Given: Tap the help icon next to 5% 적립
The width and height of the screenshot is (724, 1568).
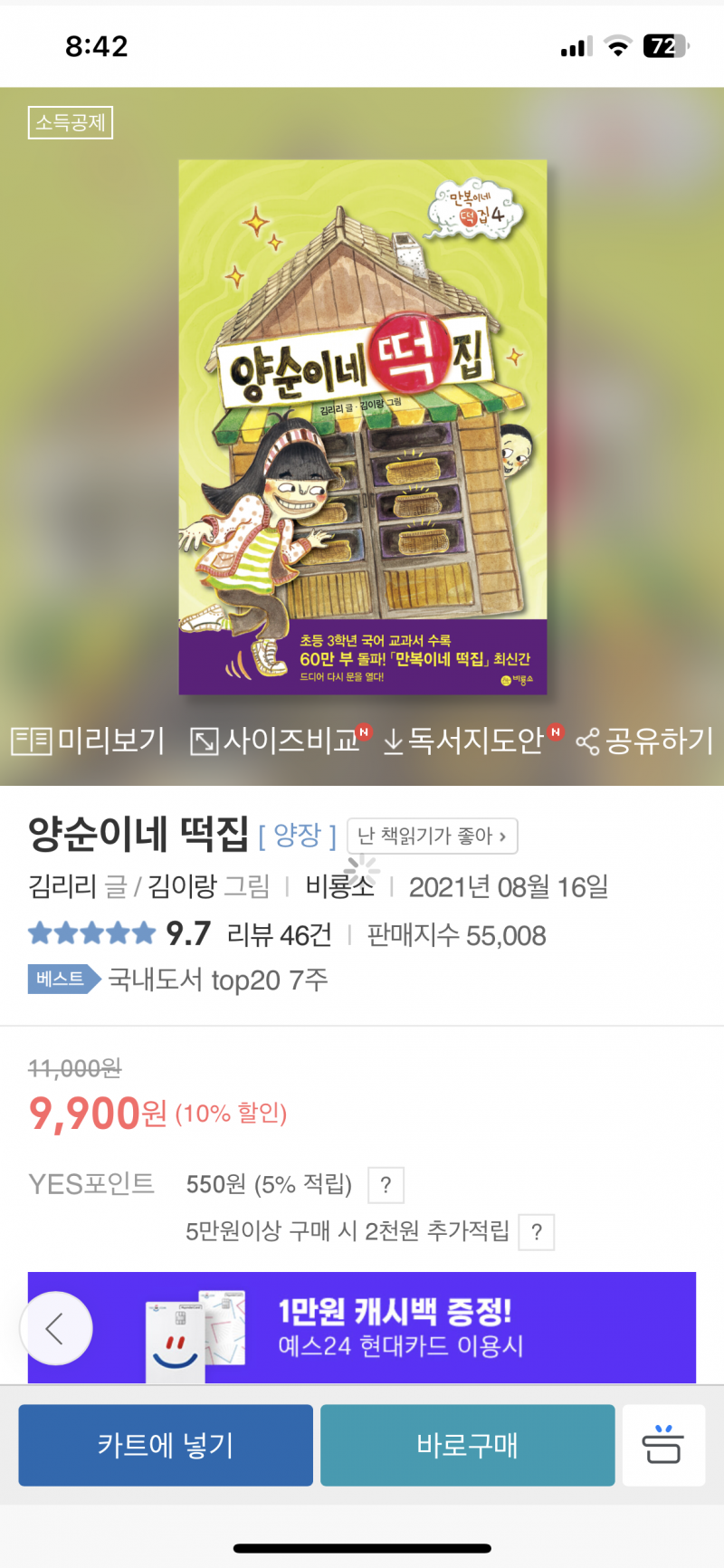Looking at the screenshot, I should (x=386, y=1185).
